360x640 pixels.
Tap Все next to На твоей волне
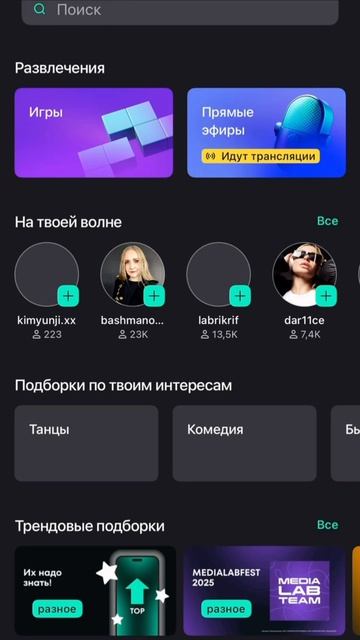[x=327, y=221]
